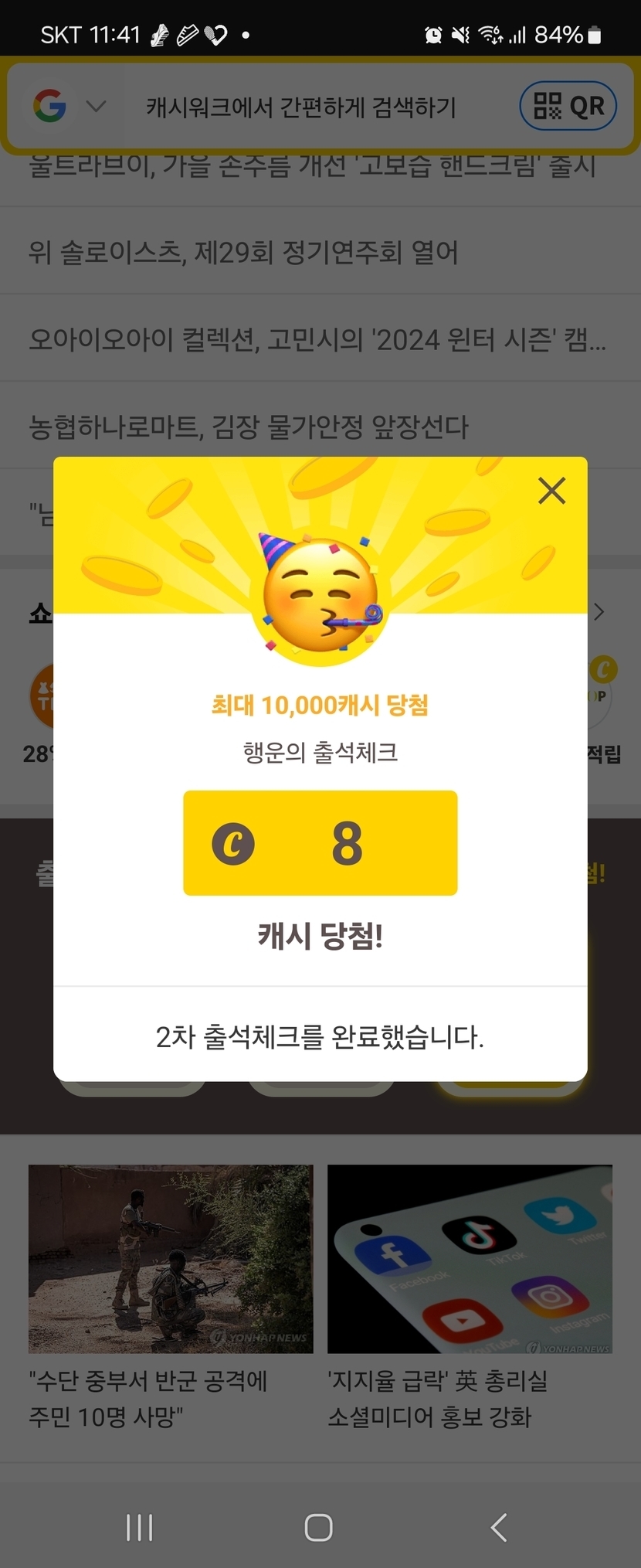This screenshot has height=1568, width=641.
Task: Go to the home screen
Action: coord(319,1527)
